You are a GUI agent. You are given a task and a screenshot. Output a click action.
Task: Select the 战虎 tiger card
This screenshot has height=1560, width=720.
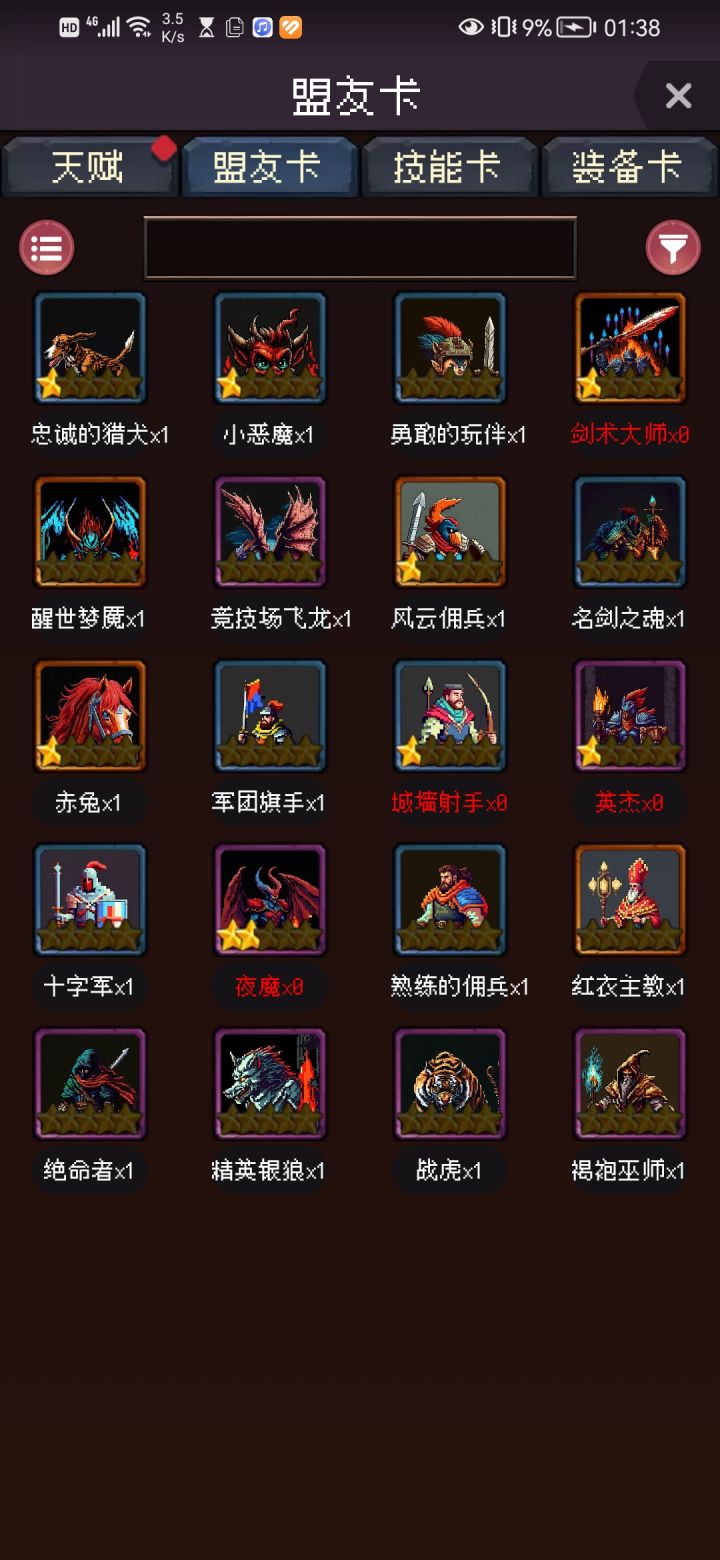[x=449, y=1083]
